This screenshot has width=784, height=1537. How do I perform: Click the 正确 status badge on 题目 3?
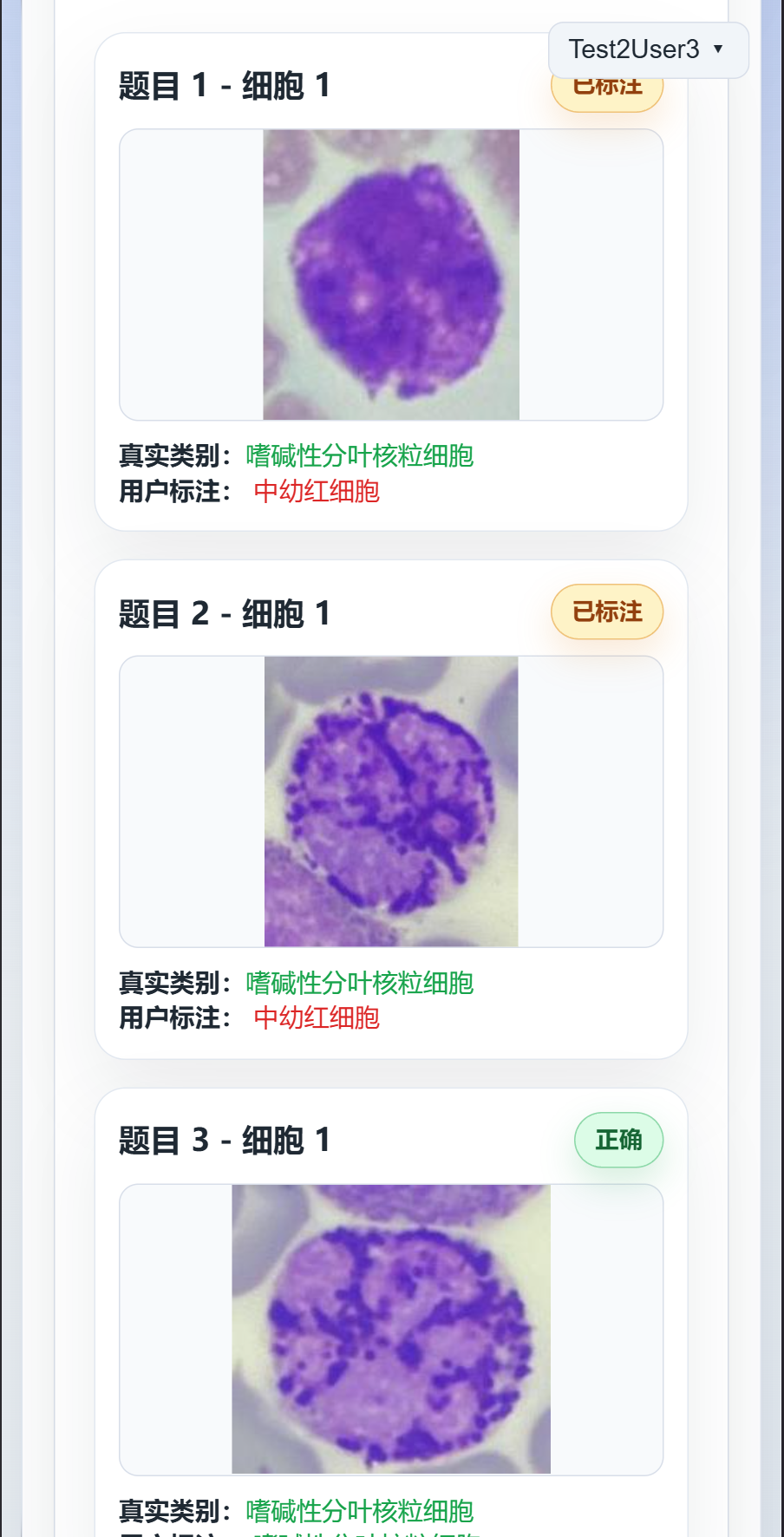tap(618, 1140)
